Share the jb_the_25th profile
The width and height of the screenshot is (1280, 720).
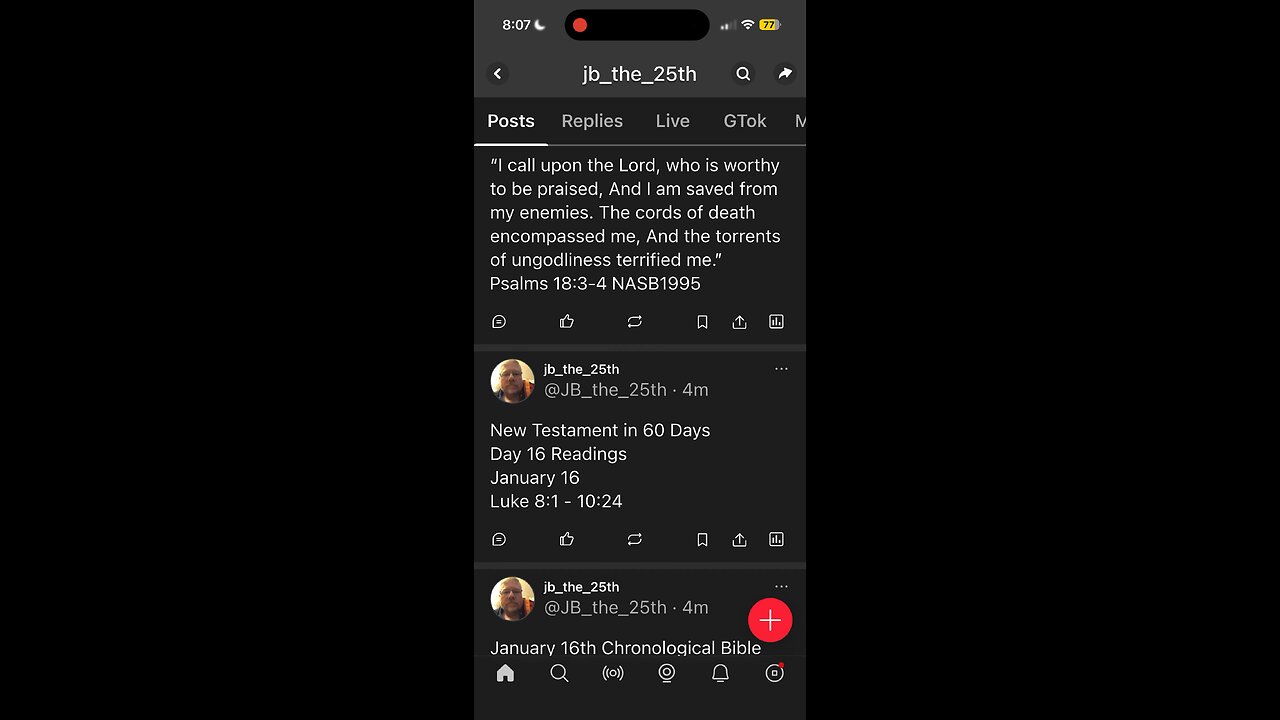point(785,74)
